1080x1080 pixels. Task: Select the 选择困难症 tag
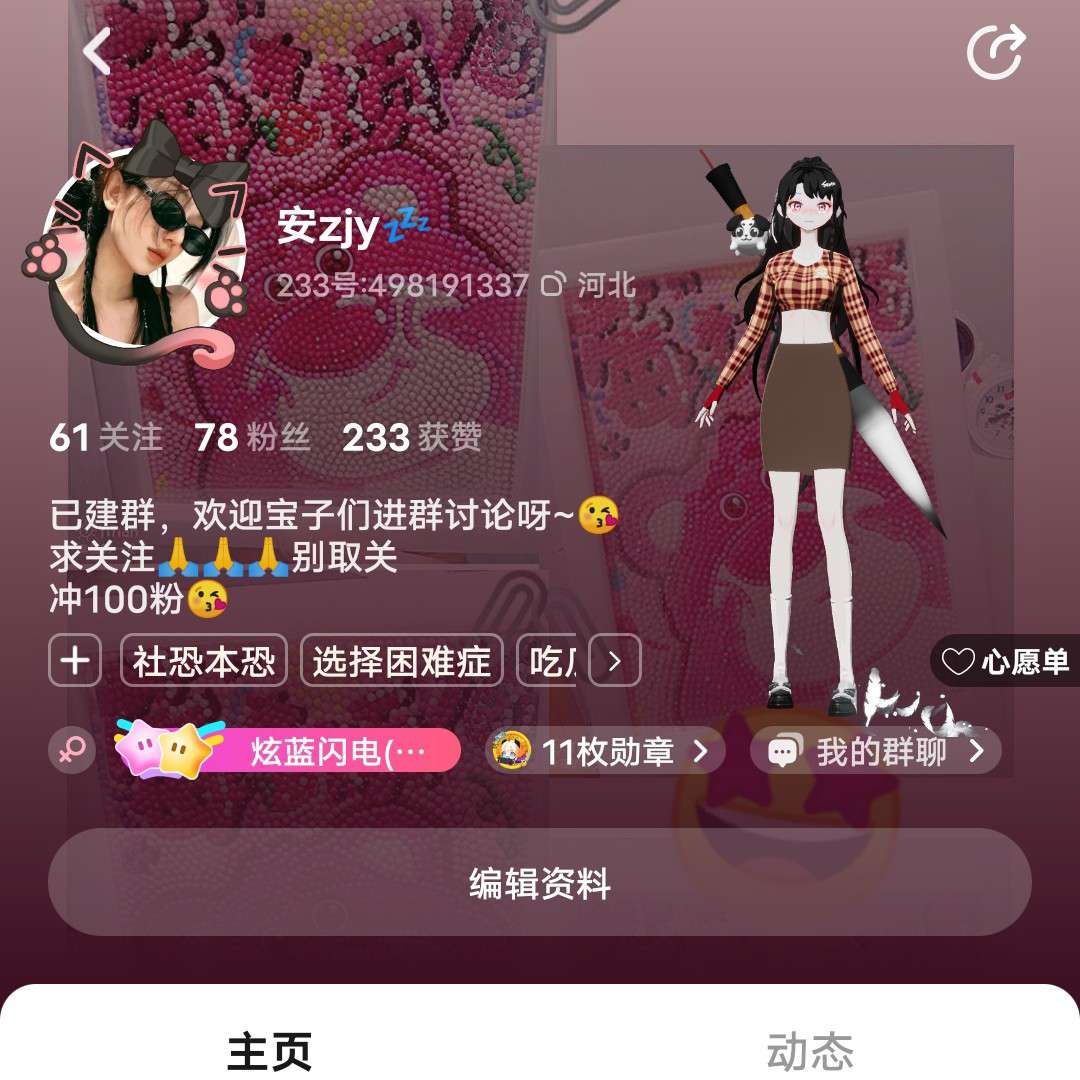[x=401, y=661]
